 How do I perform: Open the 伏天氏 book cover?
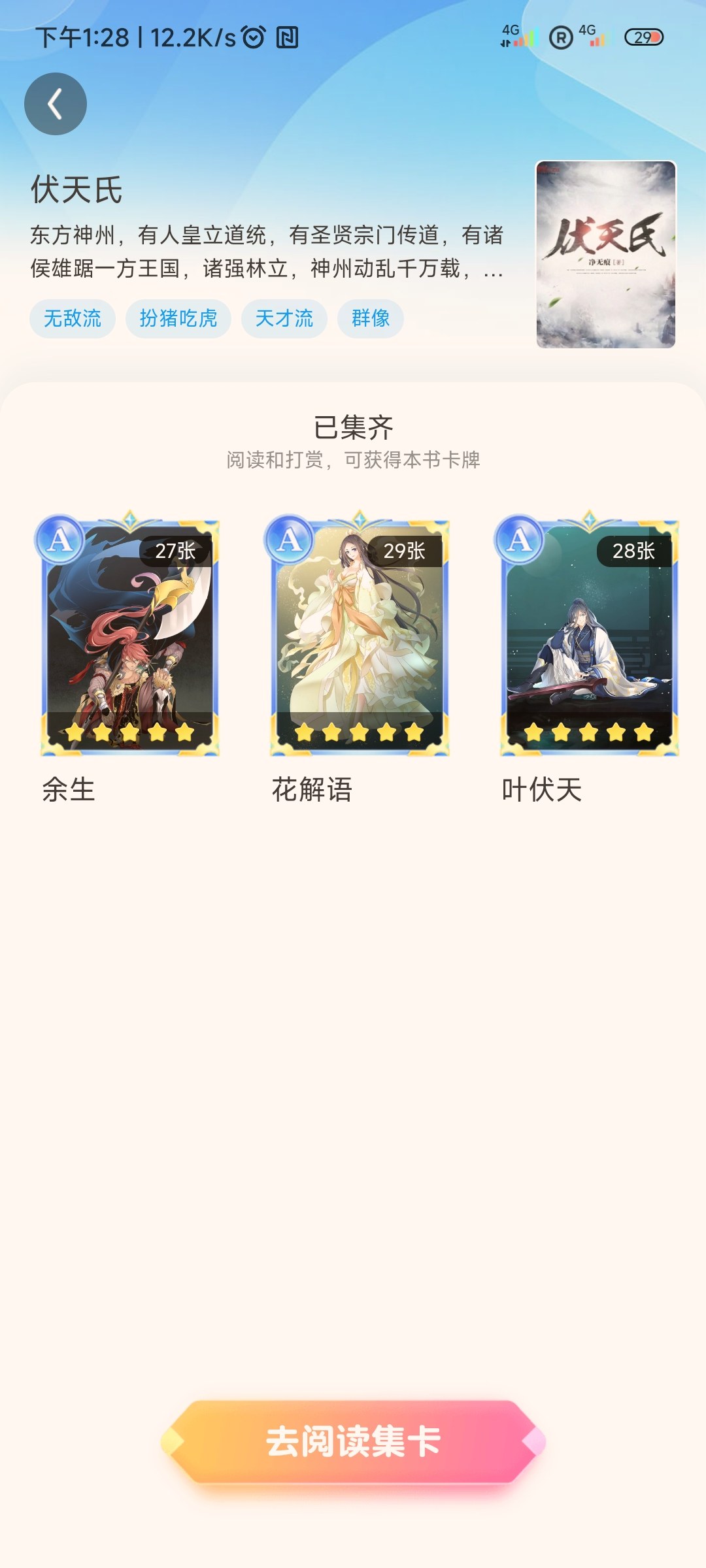coord(606,254)
